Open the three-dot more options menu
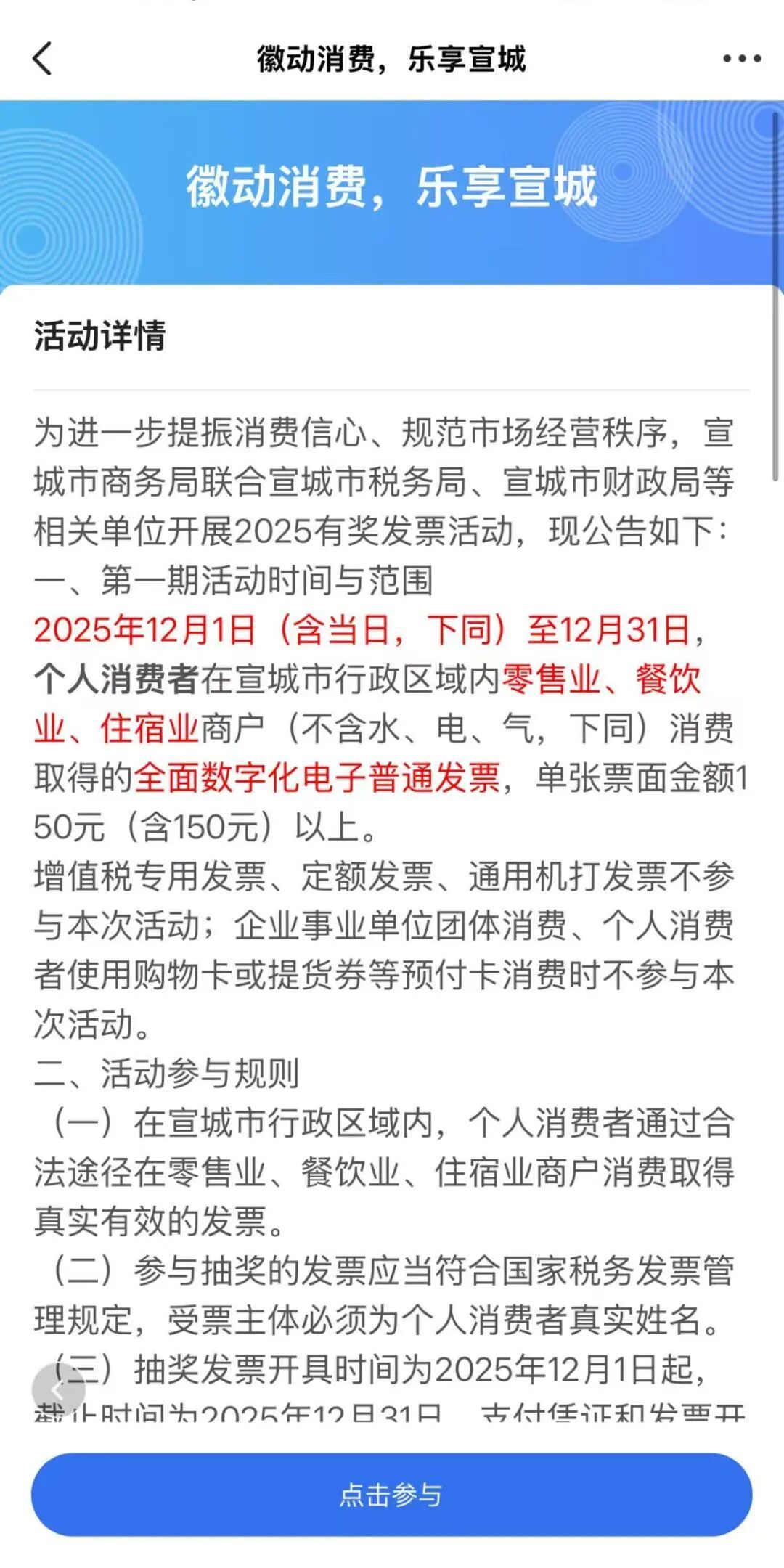784x1568 pixels. (x=742, y=59)
